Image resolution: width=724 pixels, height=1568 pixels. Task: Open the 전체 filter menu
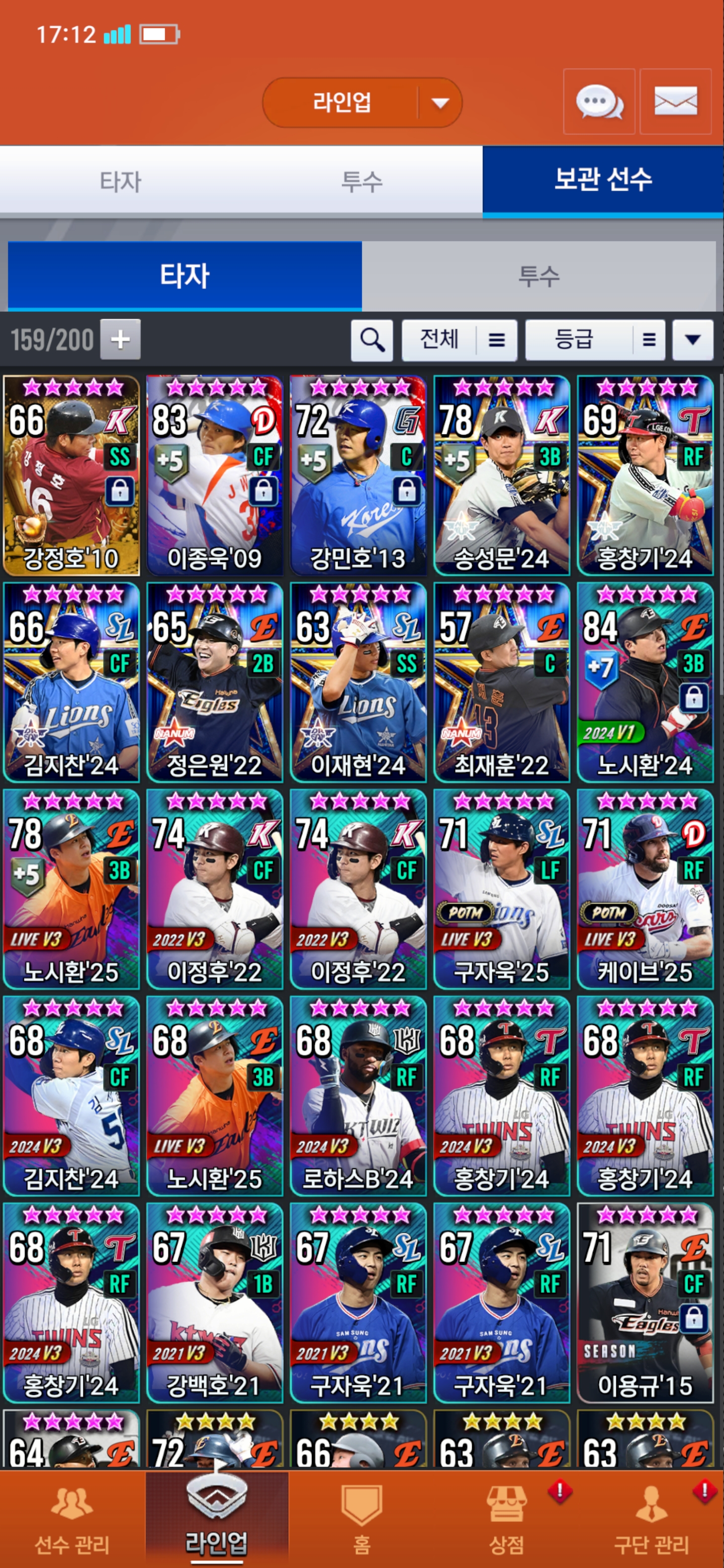pyautogui.click(x=459, y=340)
